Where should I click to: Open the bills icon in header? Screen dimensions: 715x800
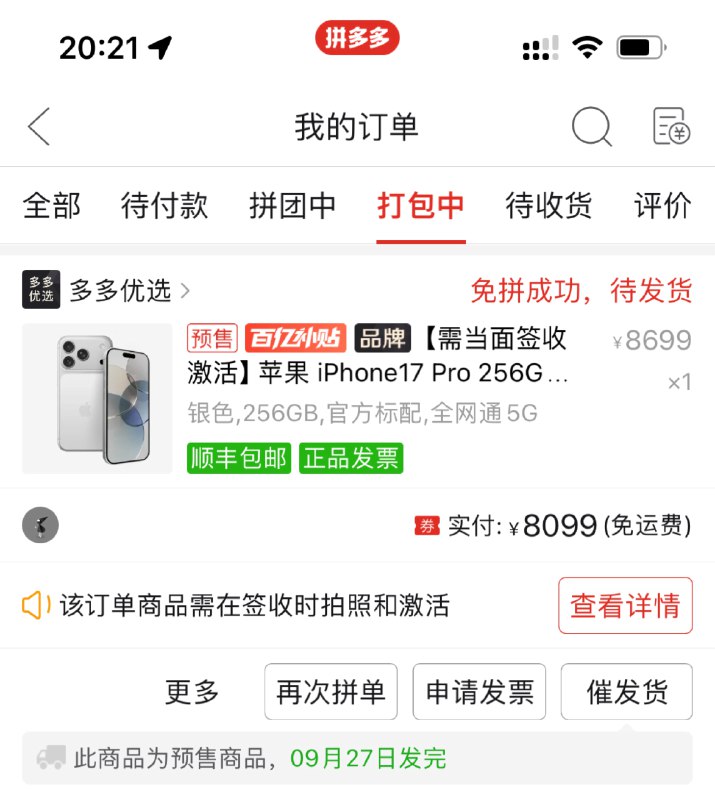point(671,127)
